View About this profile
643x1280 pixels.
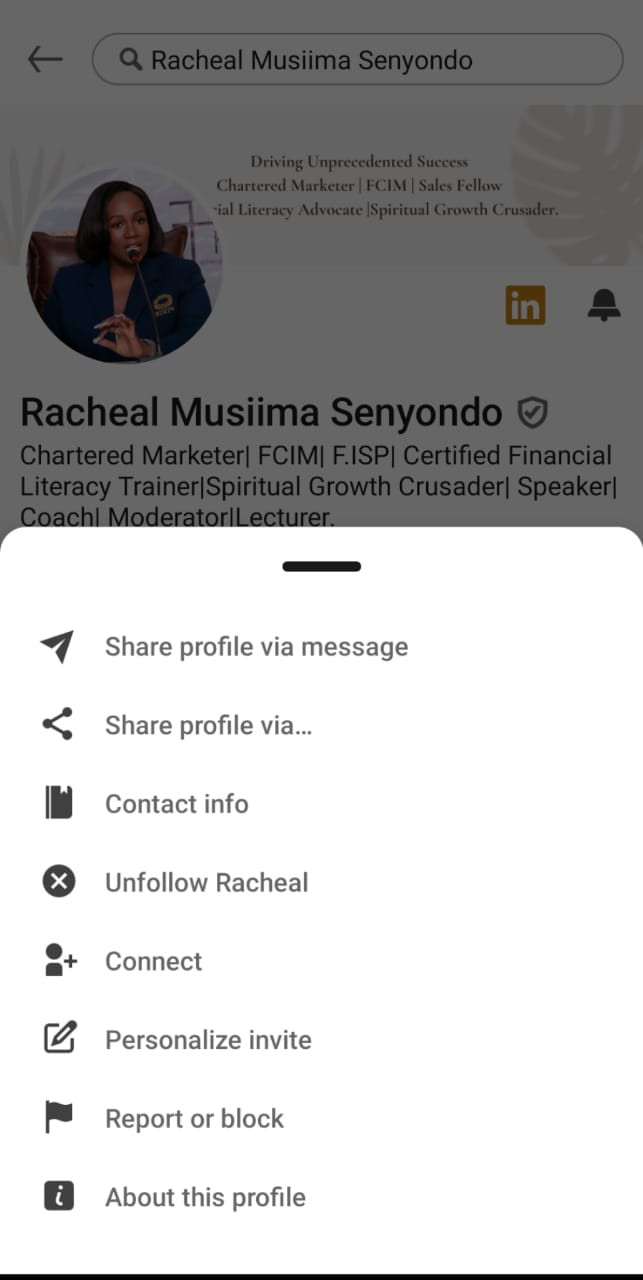click(205, 1197)
